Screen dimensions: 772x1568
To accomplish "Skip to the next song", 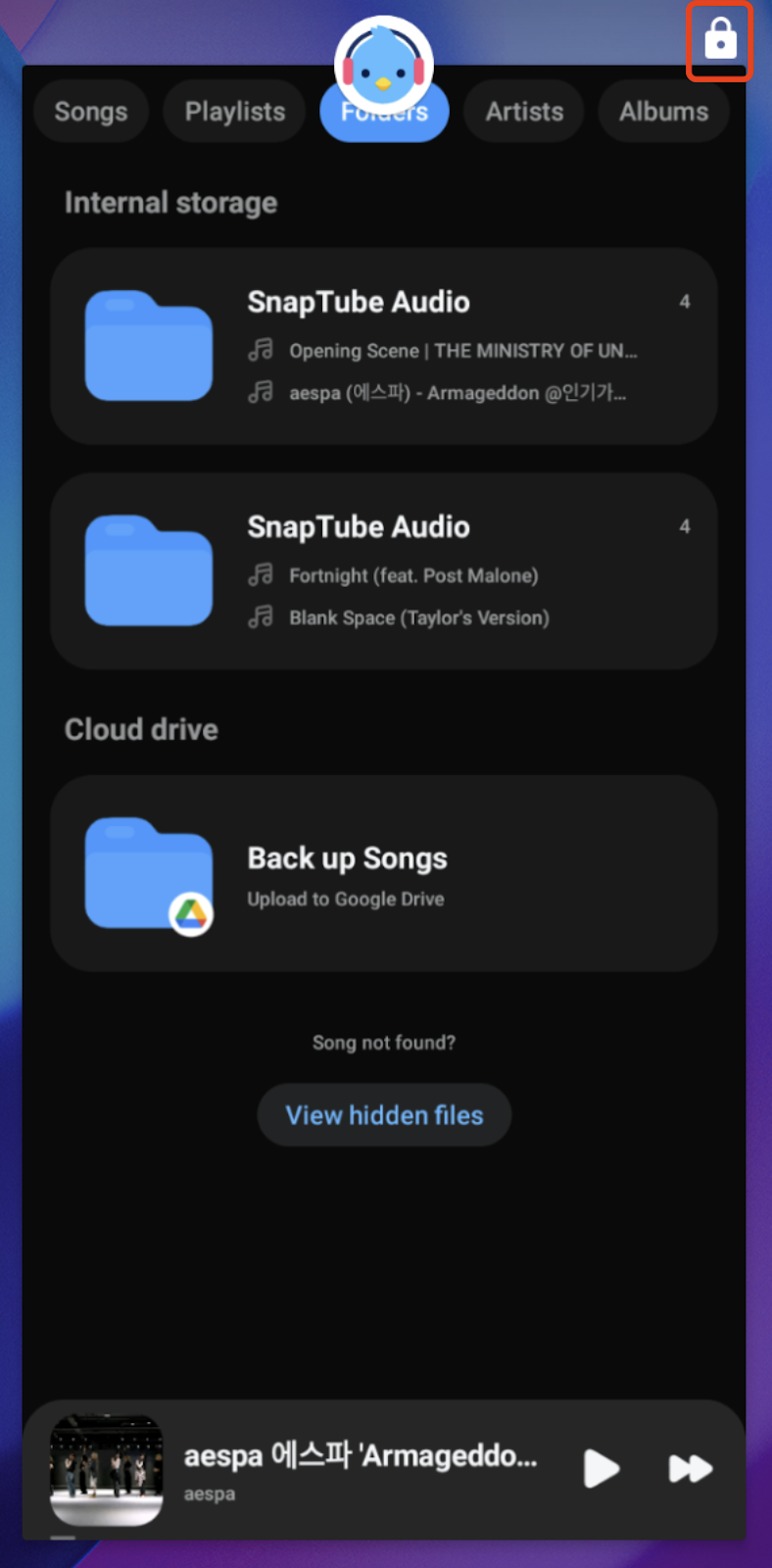I will pos(690,1468).
